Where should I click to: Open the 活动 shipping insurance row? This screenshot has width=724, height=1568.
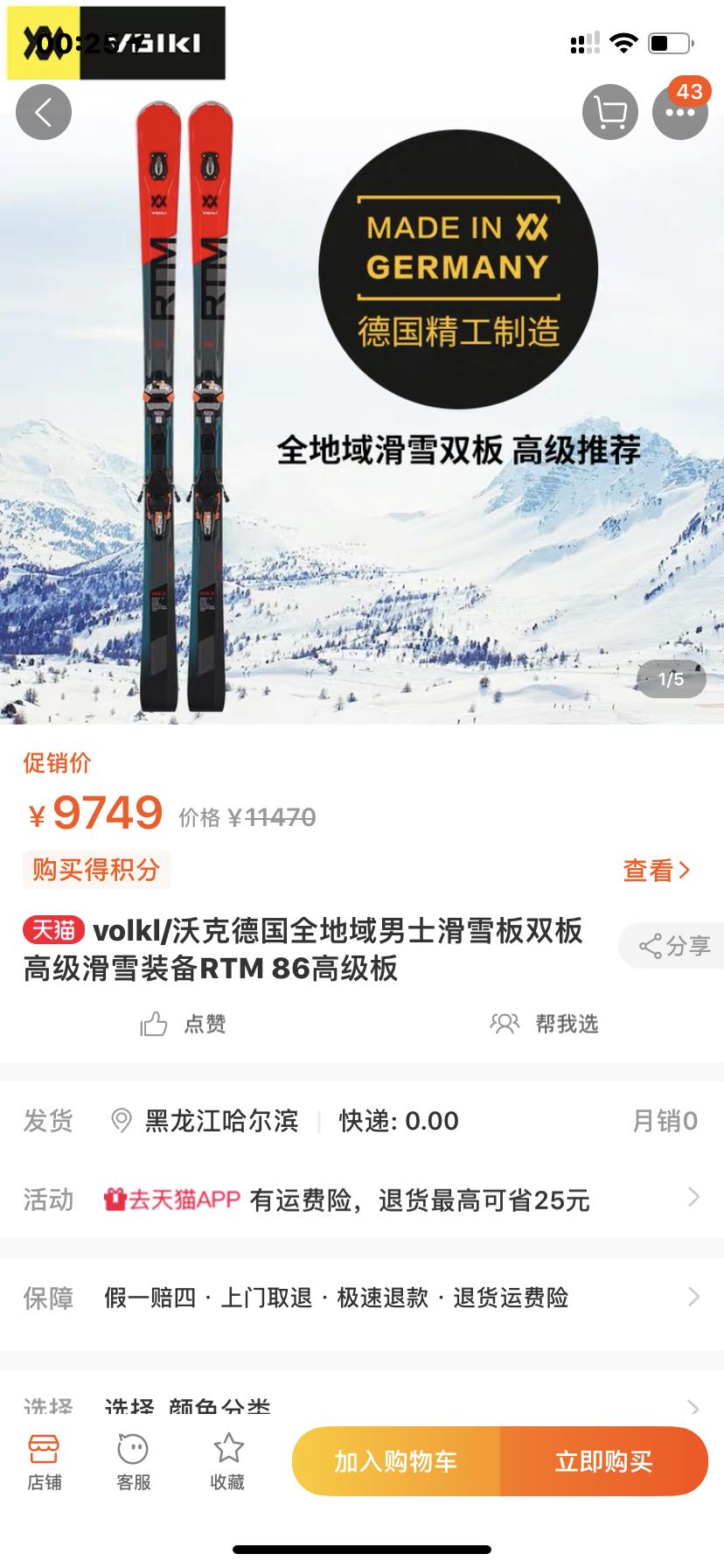point(362,1199)
